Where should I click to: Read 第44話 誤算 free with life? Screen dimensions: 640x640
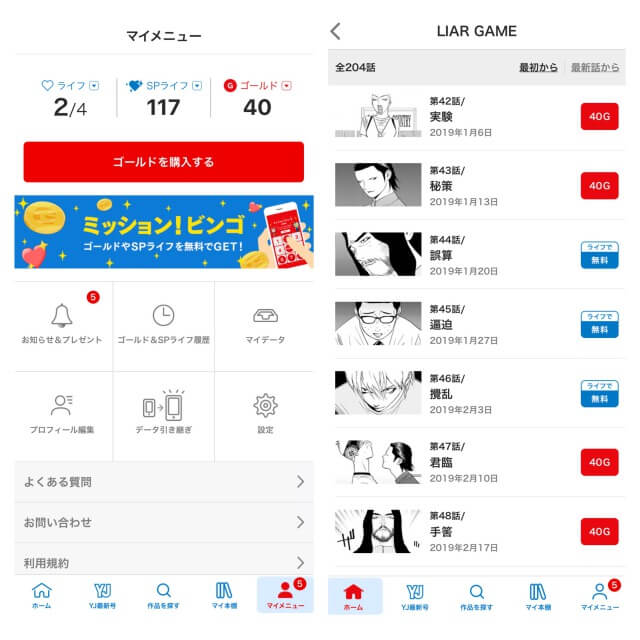click(x=599, y=254)
